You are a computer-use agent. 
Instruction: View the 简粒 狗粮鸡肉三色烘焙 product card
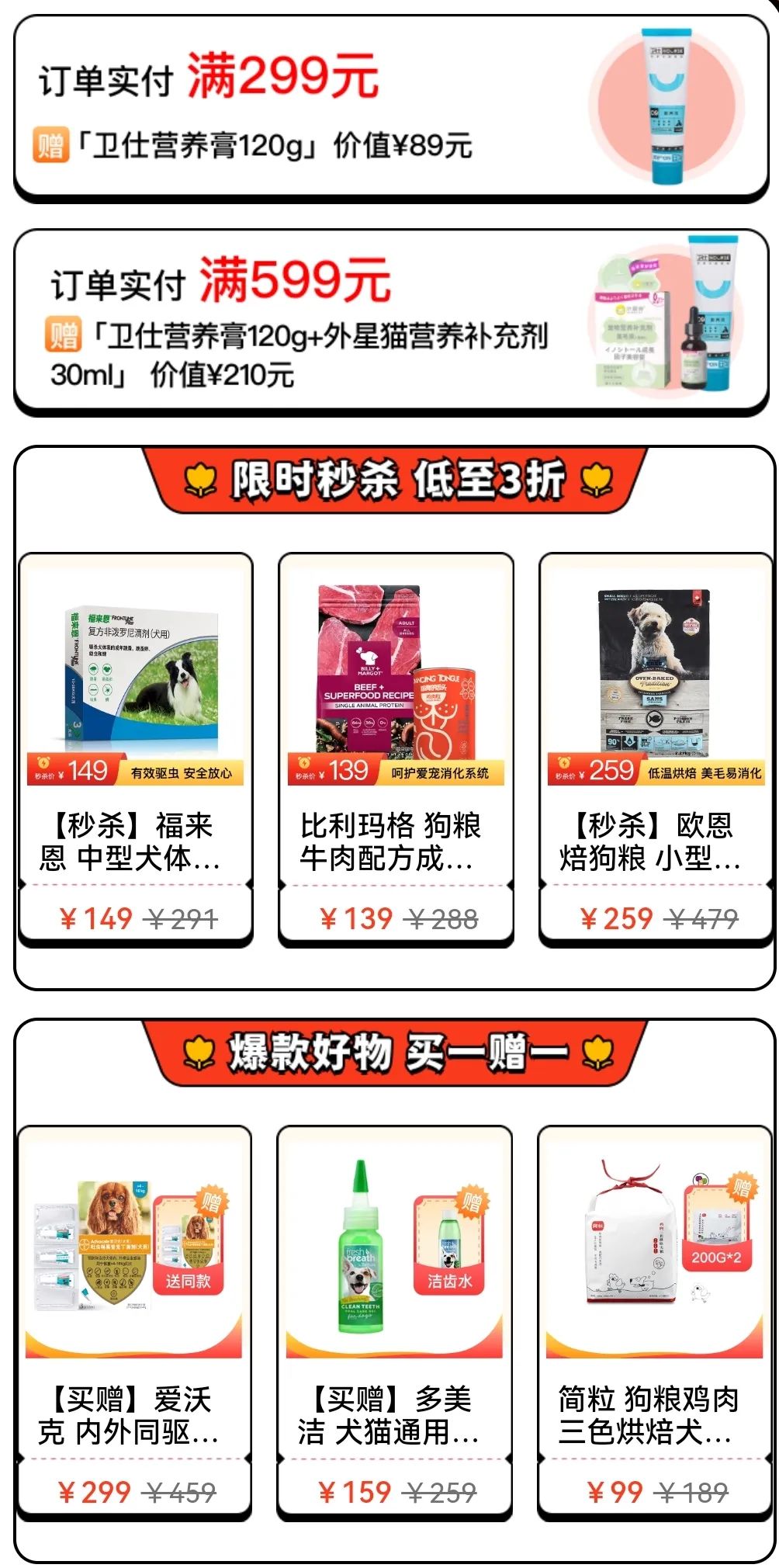[x=654, y=1322]
